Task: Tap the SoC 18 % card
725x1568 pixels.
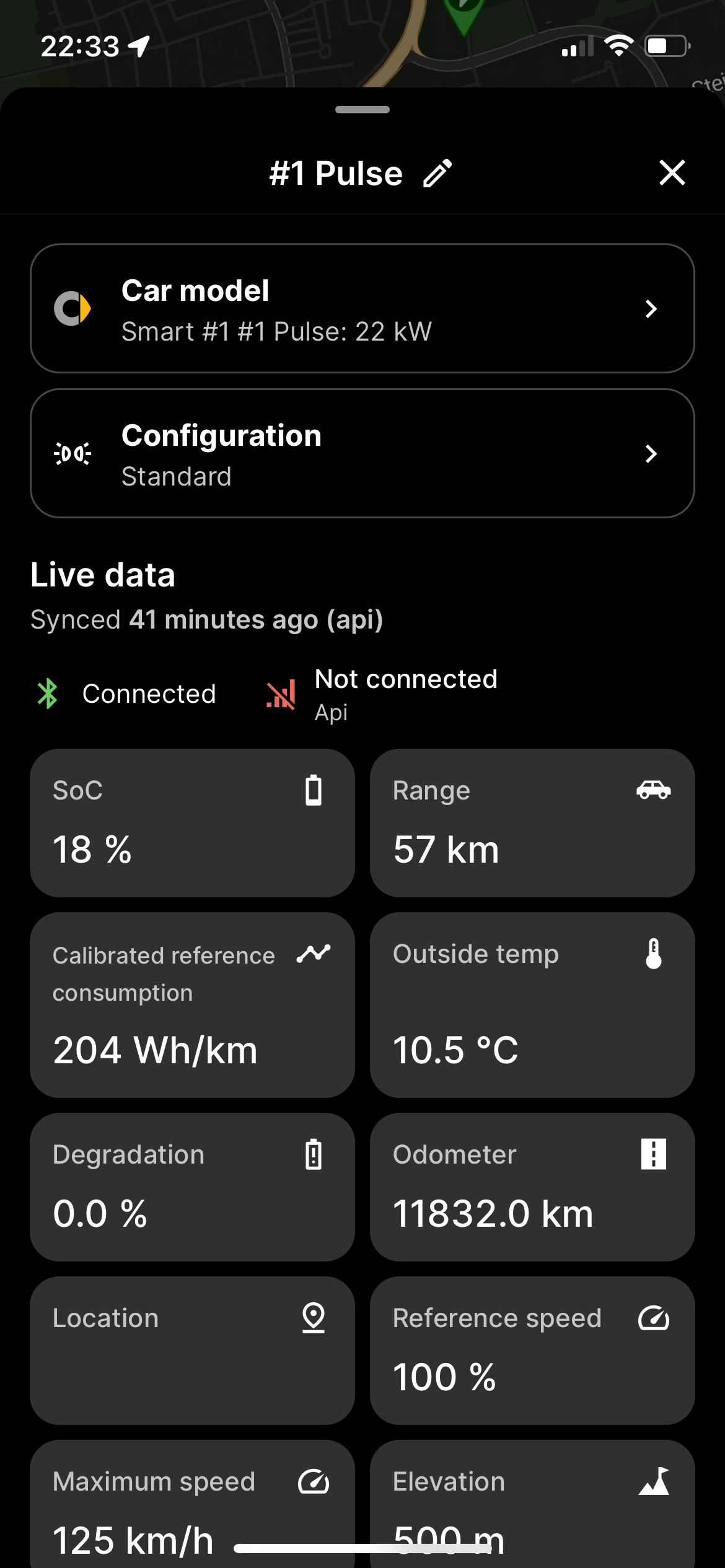Action: (192, 822)
